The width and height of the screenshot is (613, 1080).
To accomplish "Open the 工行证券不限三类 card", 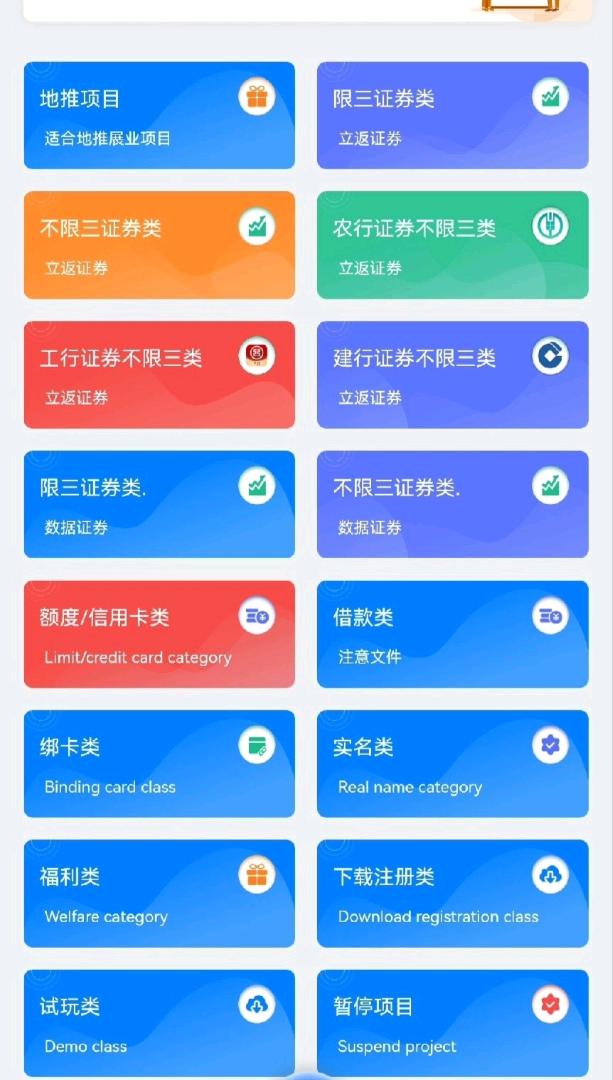I will 159,375.
